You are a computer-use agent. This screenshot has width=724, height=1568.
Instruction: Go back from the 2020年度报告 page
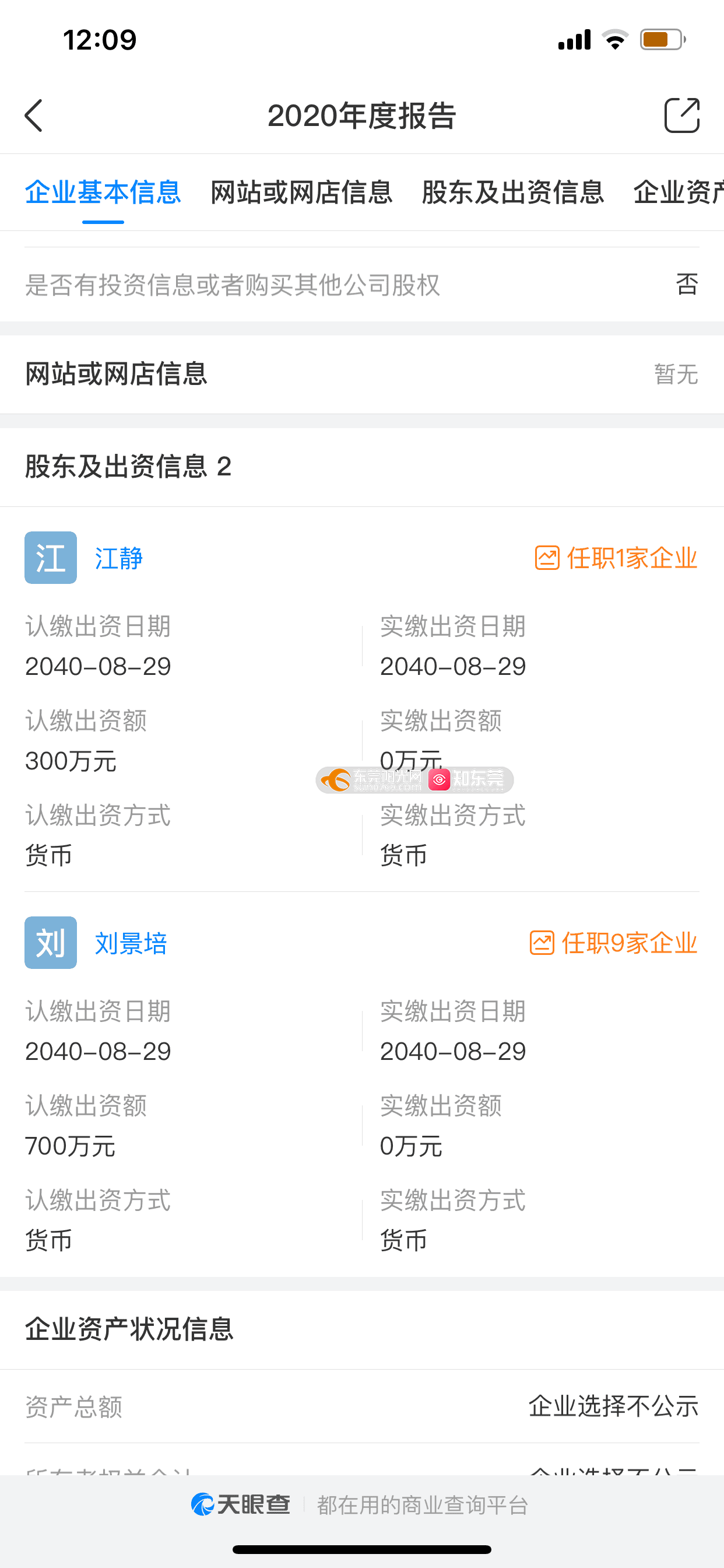(x=34, y=116)
